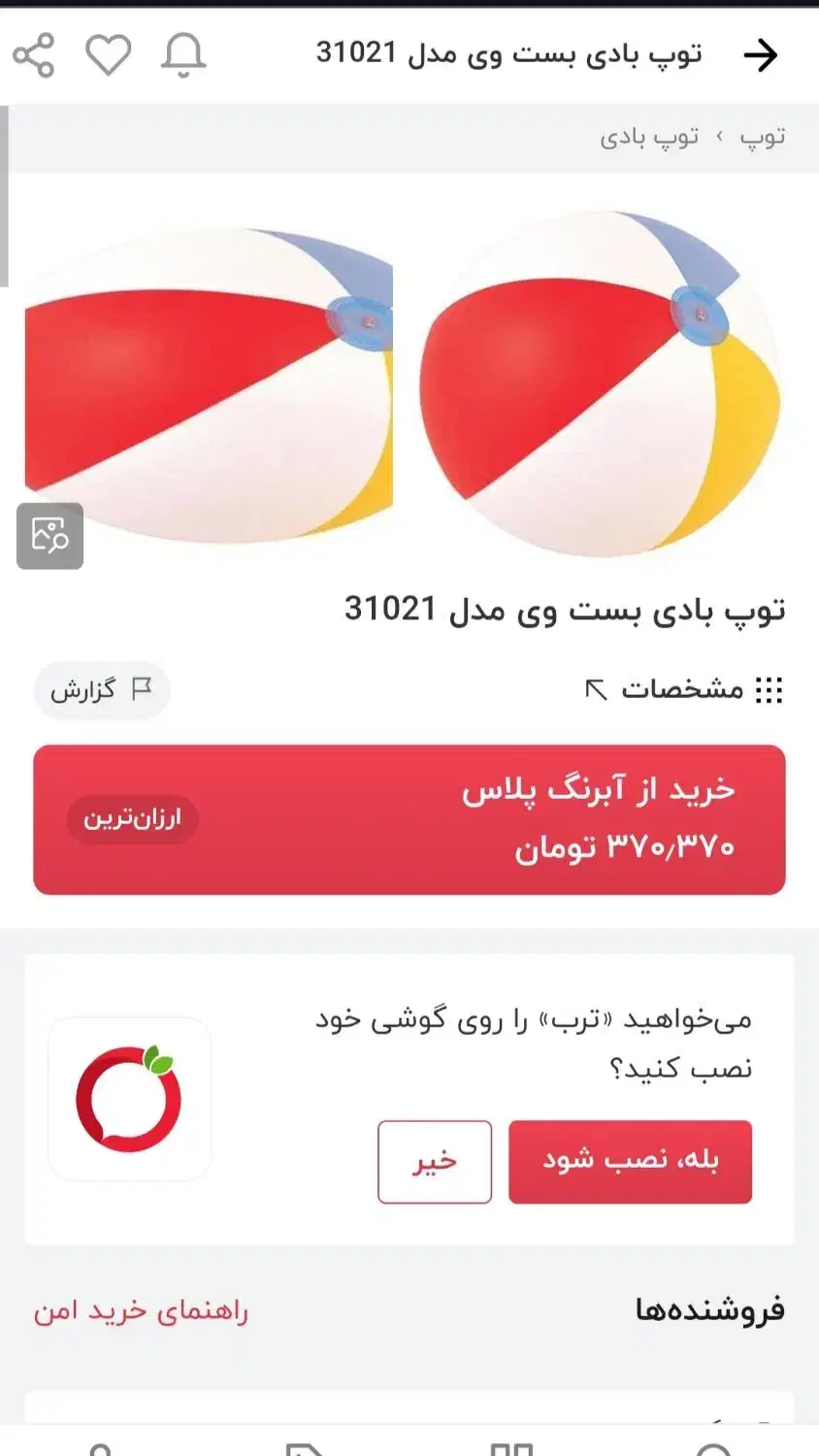This screenshot has height=1456, width=819.
Task: Open notifications via the bell icon
Action: (180, 55)
